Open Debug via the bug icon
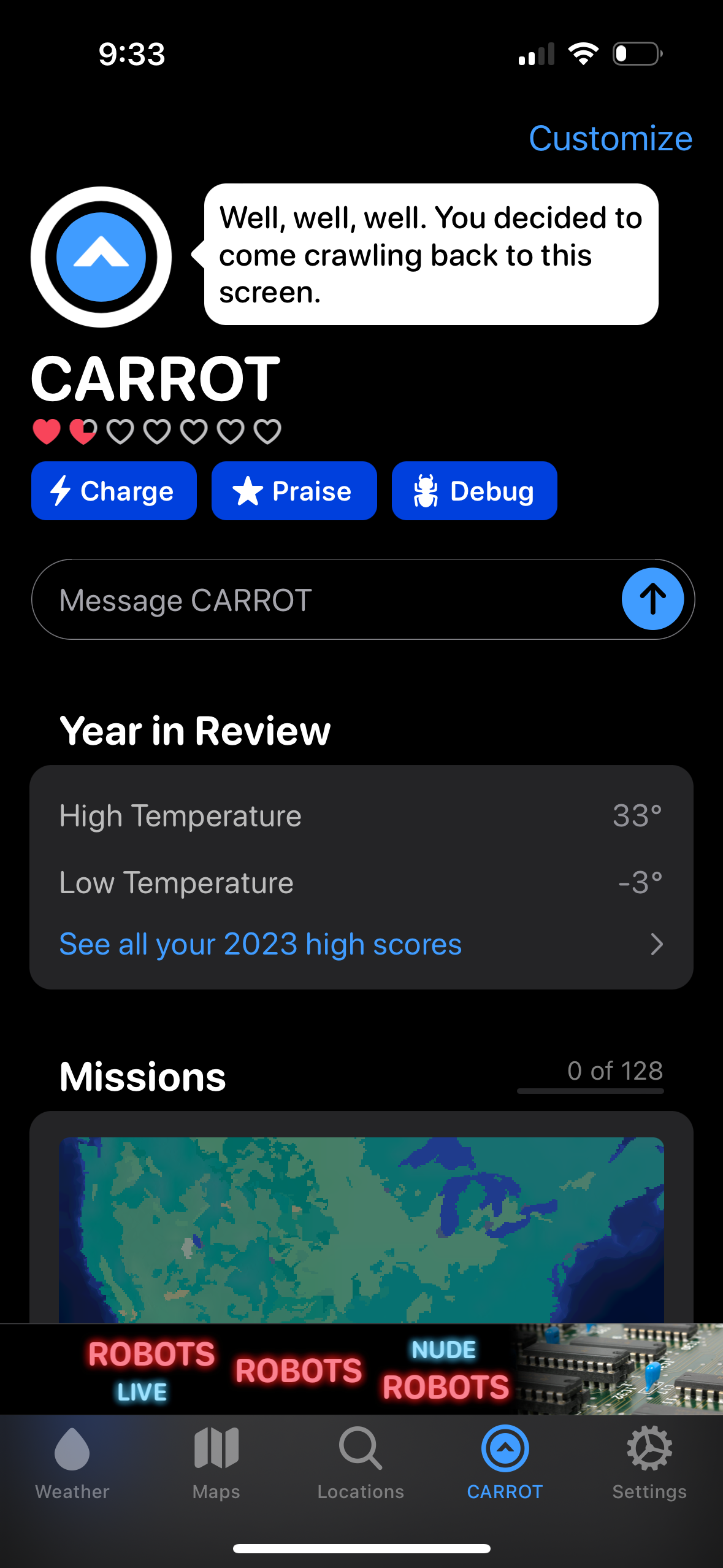The height and width of the screenshot is (1568, 723). (427, 490)
